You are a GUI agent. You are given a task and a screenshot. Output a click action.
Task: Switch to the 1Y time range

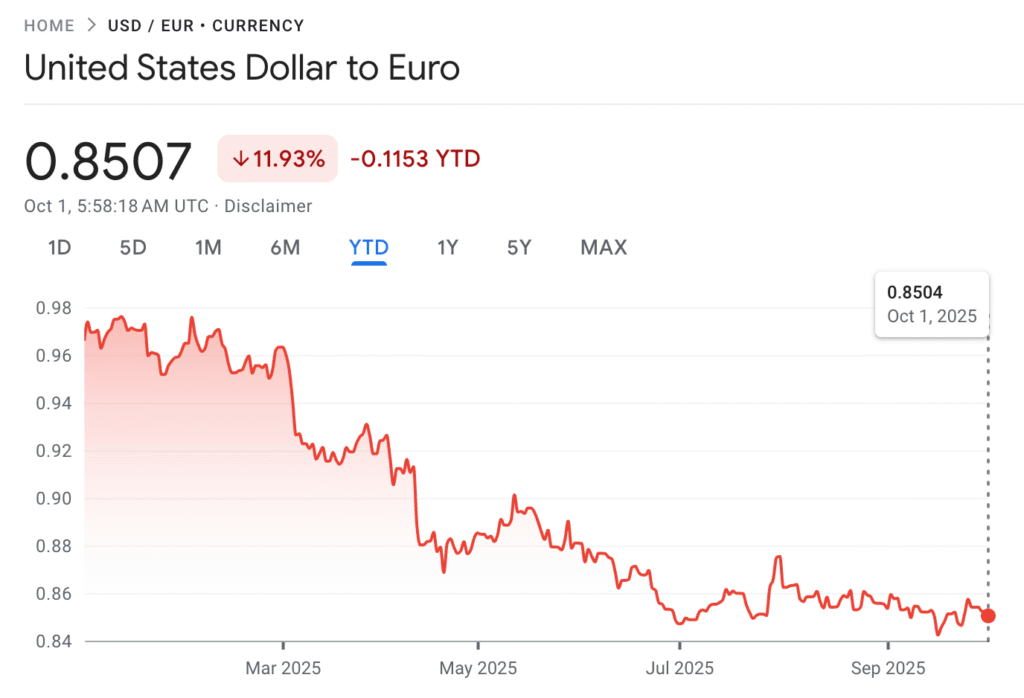(x=447, y=247)
